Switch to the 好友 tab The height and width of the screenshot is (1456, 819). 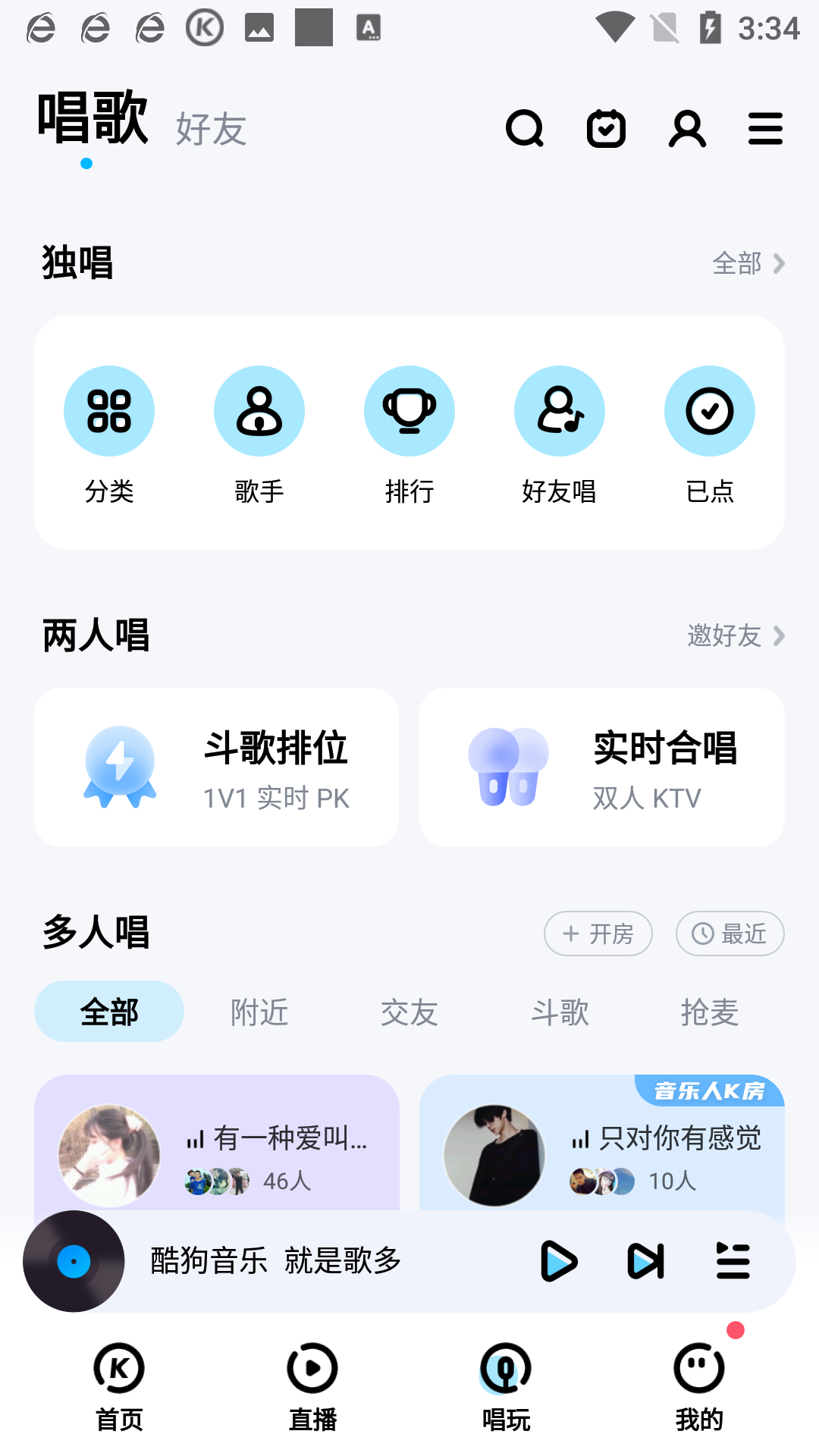coord(211,130)
